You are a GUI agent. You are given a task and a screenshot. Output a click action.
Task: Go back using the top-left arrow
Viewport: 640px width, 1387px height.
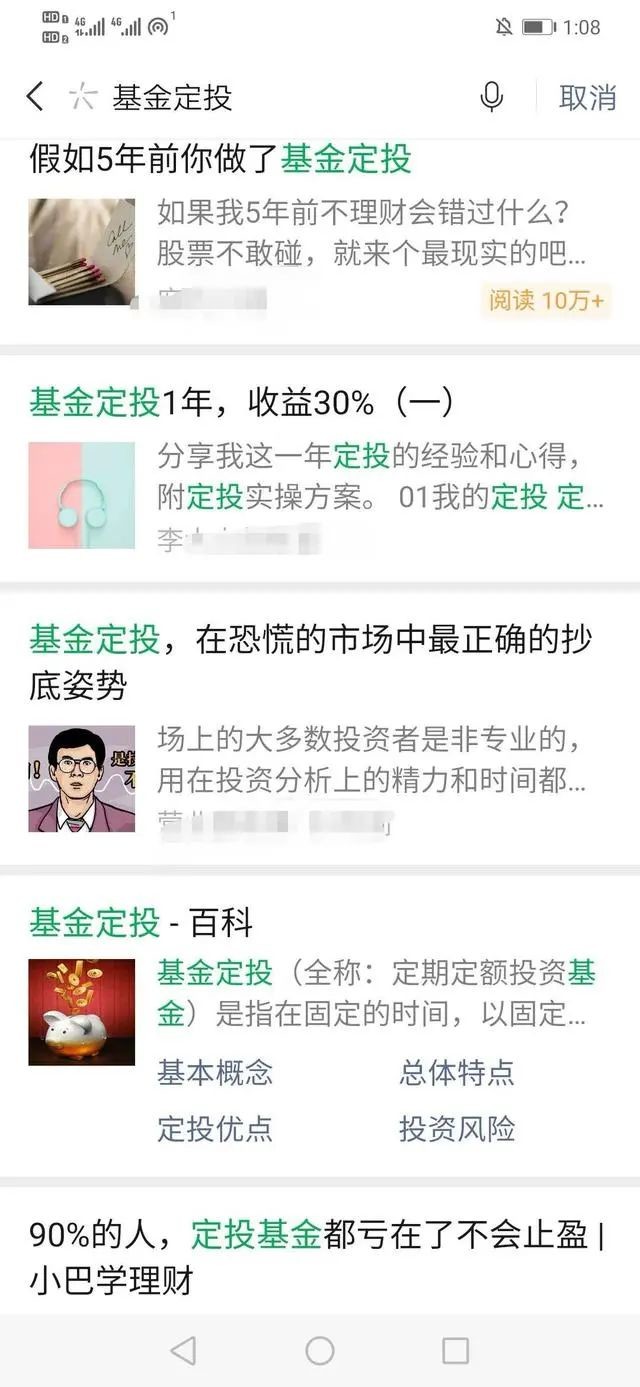(35, 97)
